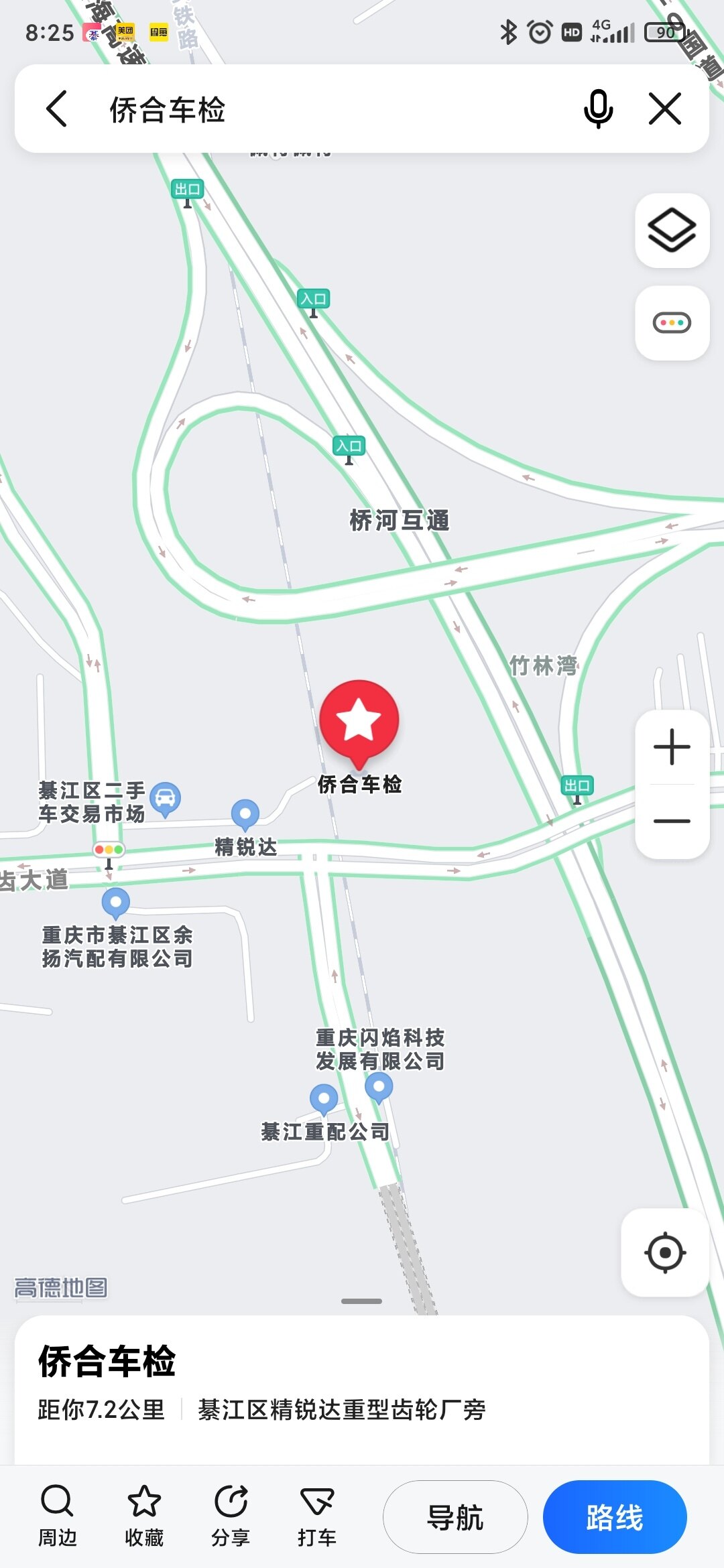Zoom in on the map

pyautogui.click(x=672, y=747)
